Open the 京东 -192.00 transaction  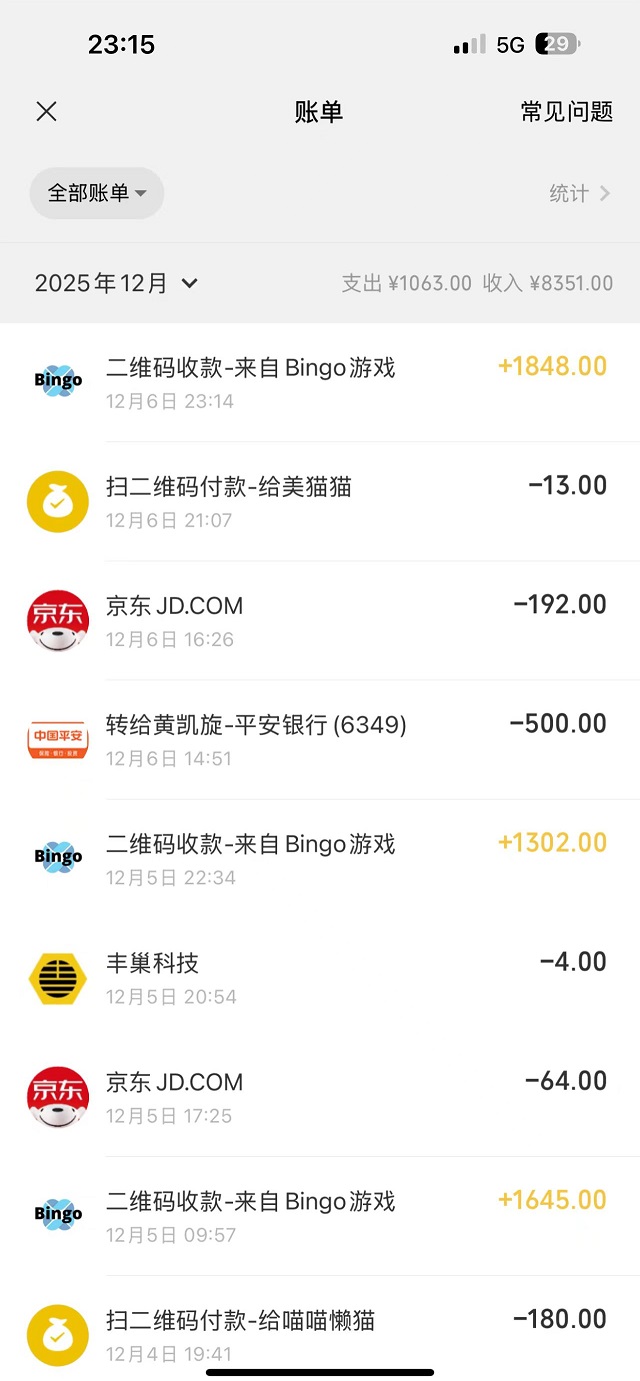pyautogui.click(x=320, y=620)
